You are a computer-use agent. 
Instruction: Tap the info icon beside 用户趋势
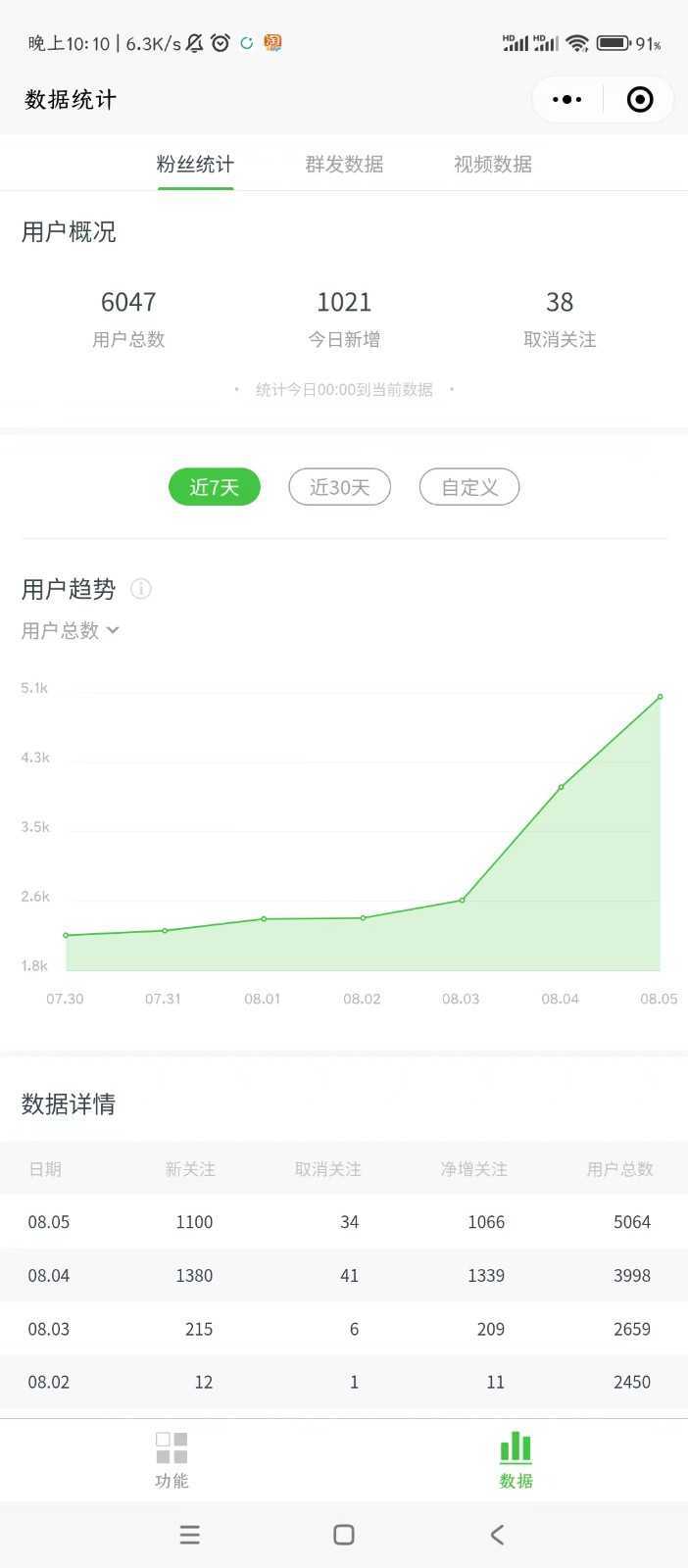[x=141, y=589]
